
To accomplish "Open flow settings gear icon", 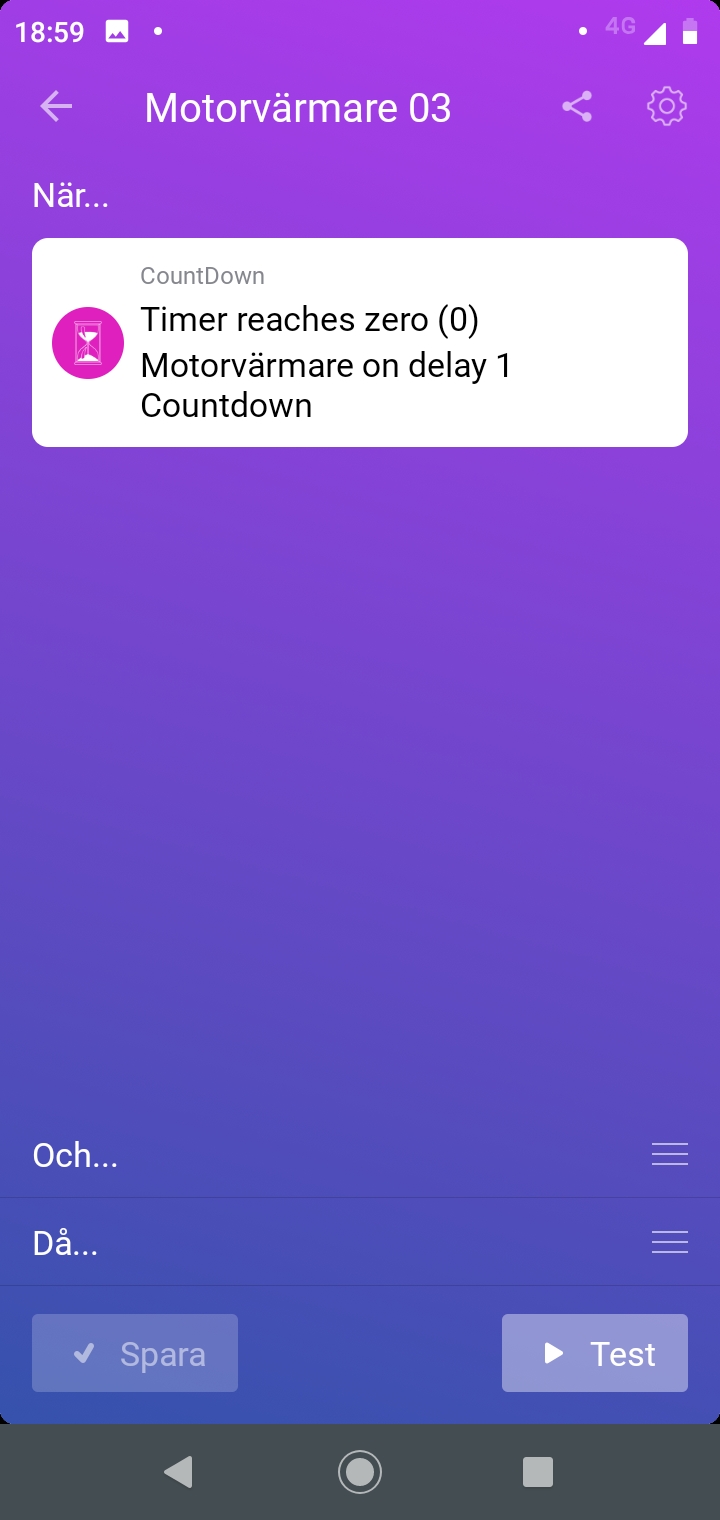I will point(667,107).
